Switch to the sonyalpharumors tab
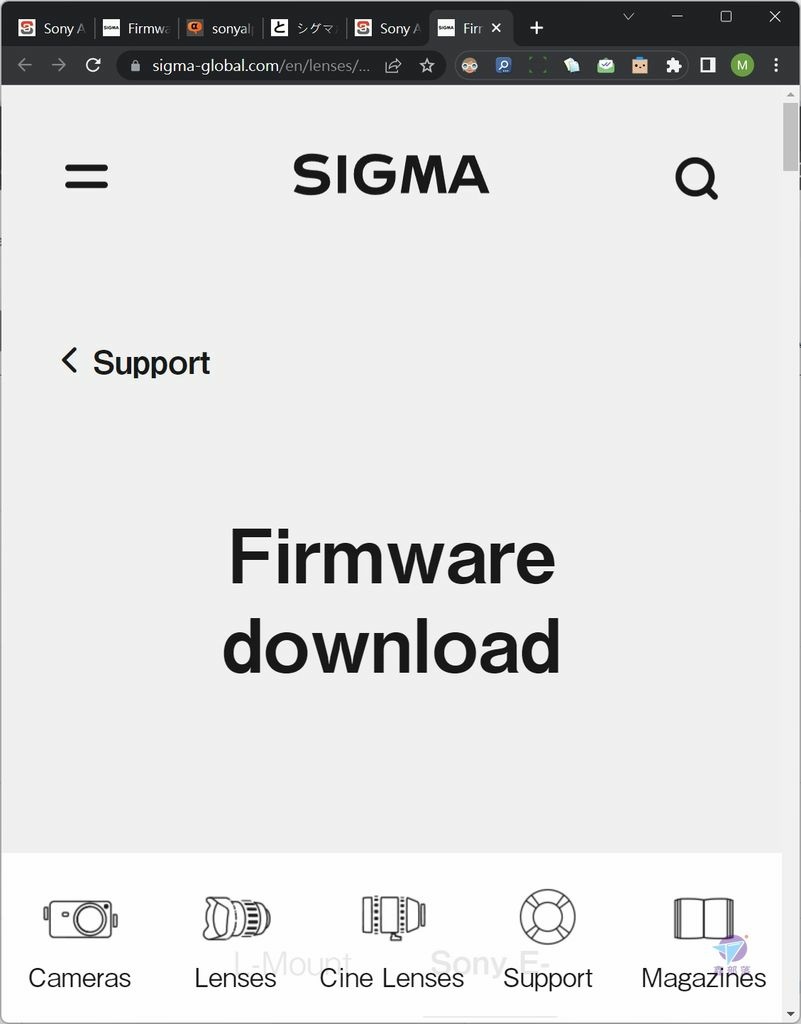This screenshot has width=801, height=1024. [x=219, y=28]
